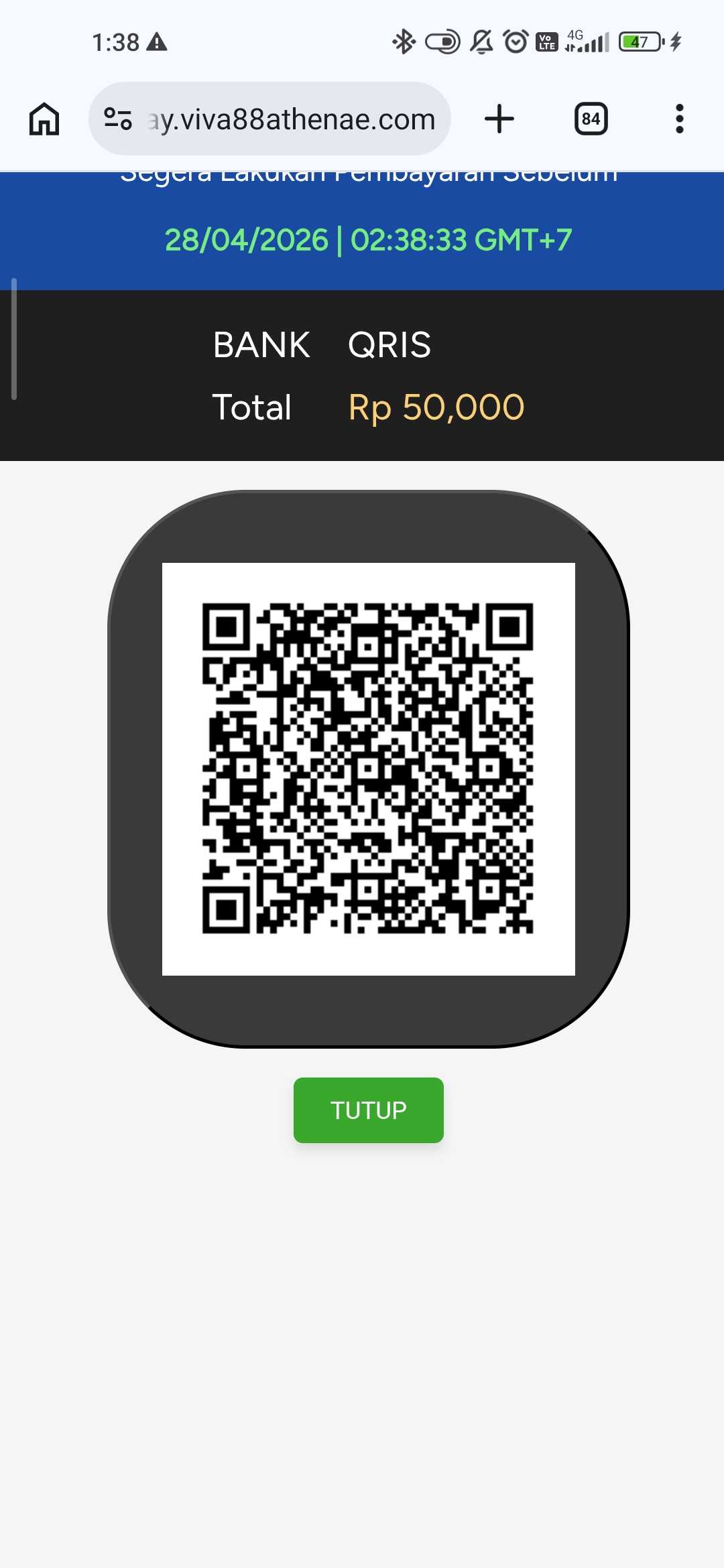This screenshot has height=1568, width=724.
Task: Open a new browser tab
Action: 499,119
